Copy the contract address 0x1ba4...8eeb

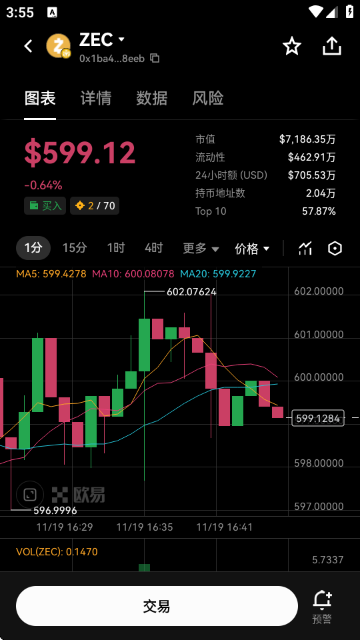click(155, 58)
